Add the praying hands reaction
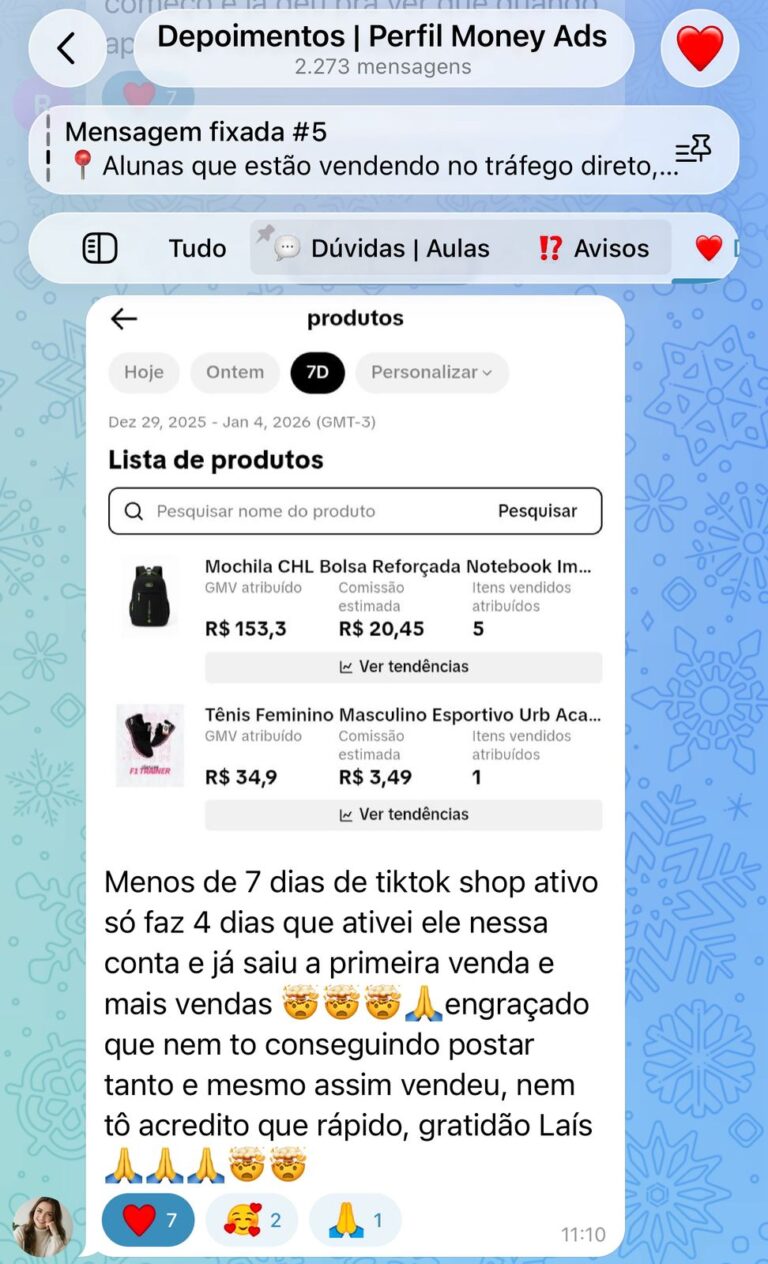The height and width of the screenshot is (1264, 768). point(355,1220)
